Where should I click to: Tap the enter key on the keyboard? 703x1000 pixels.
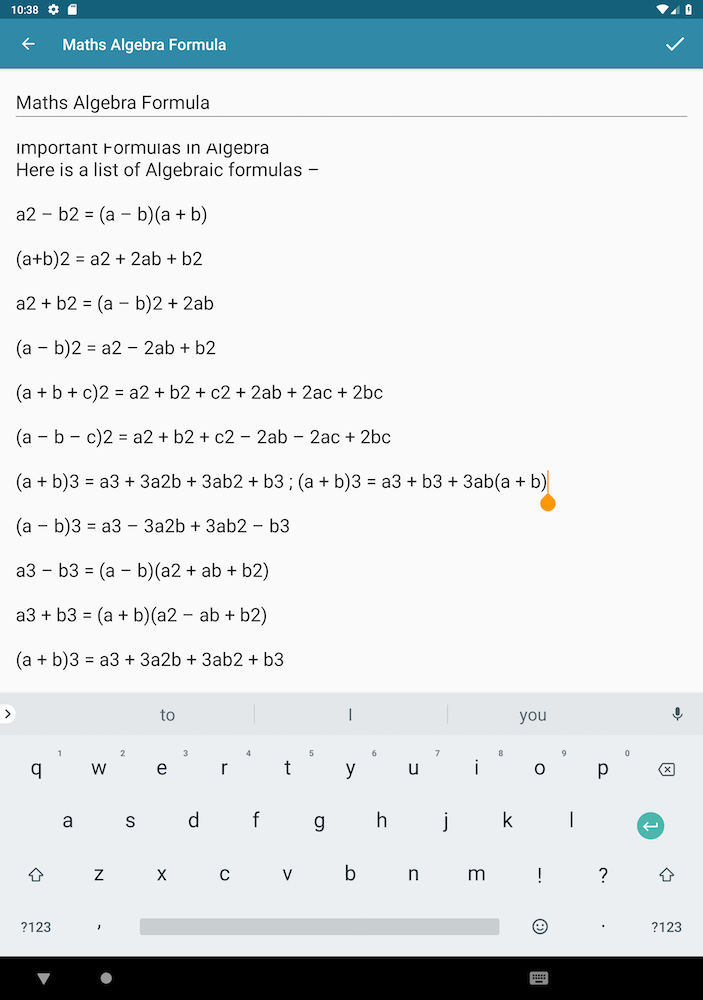click(650, 825)
